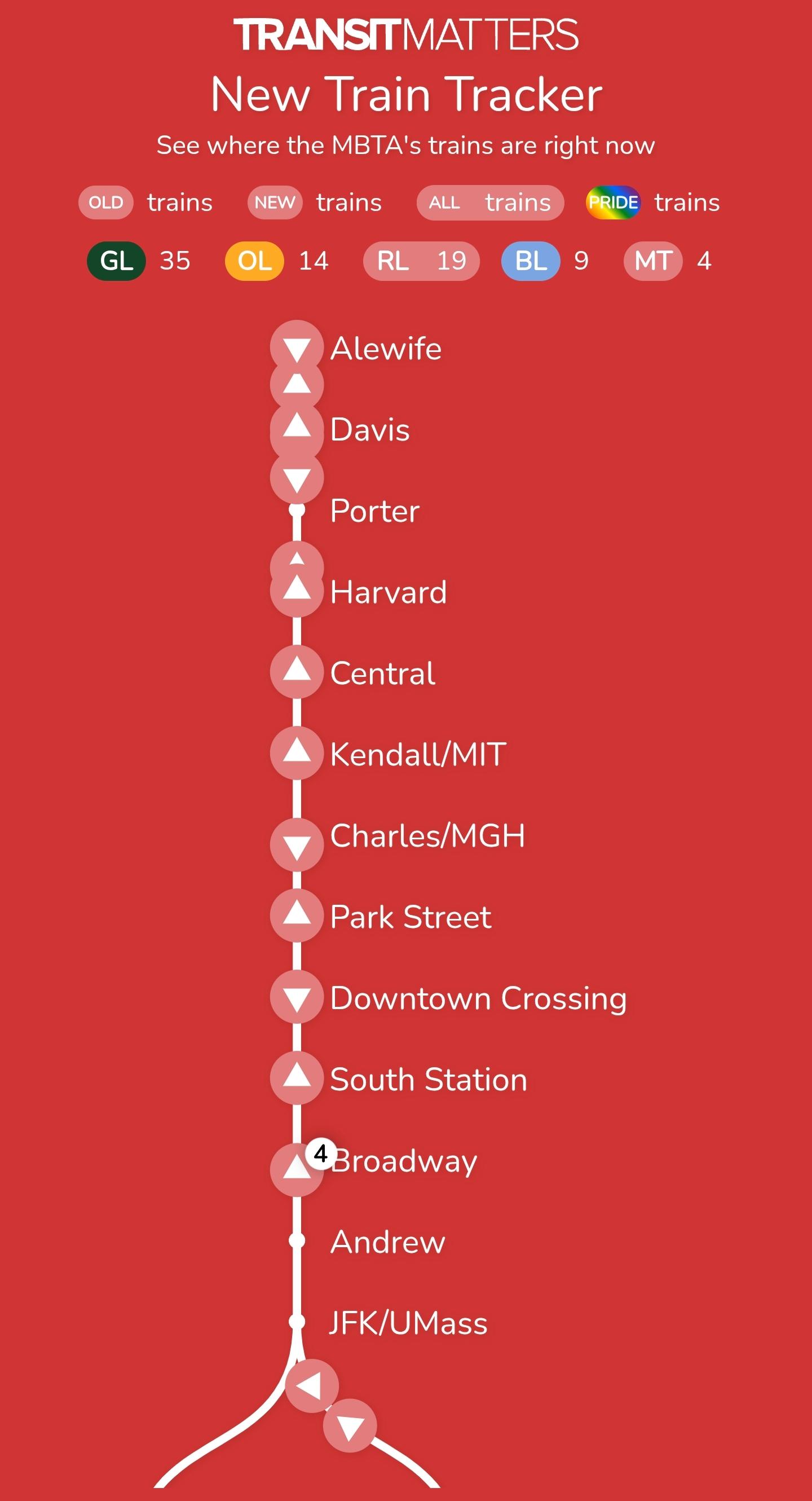This screenshot has width=812, height=1501.
Task: Select the ALL trains filter
Action: click(x=445, y=202)
